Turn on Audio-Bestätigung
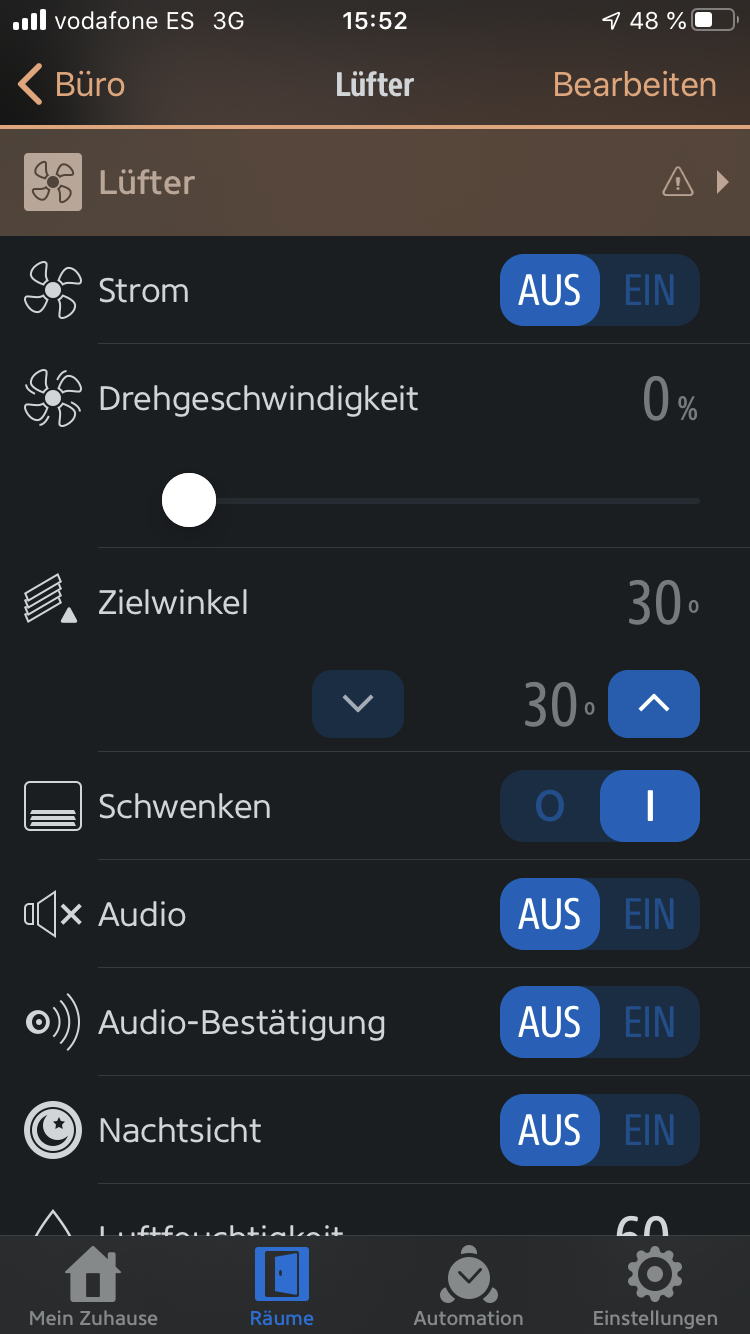 coord(650,1022)
